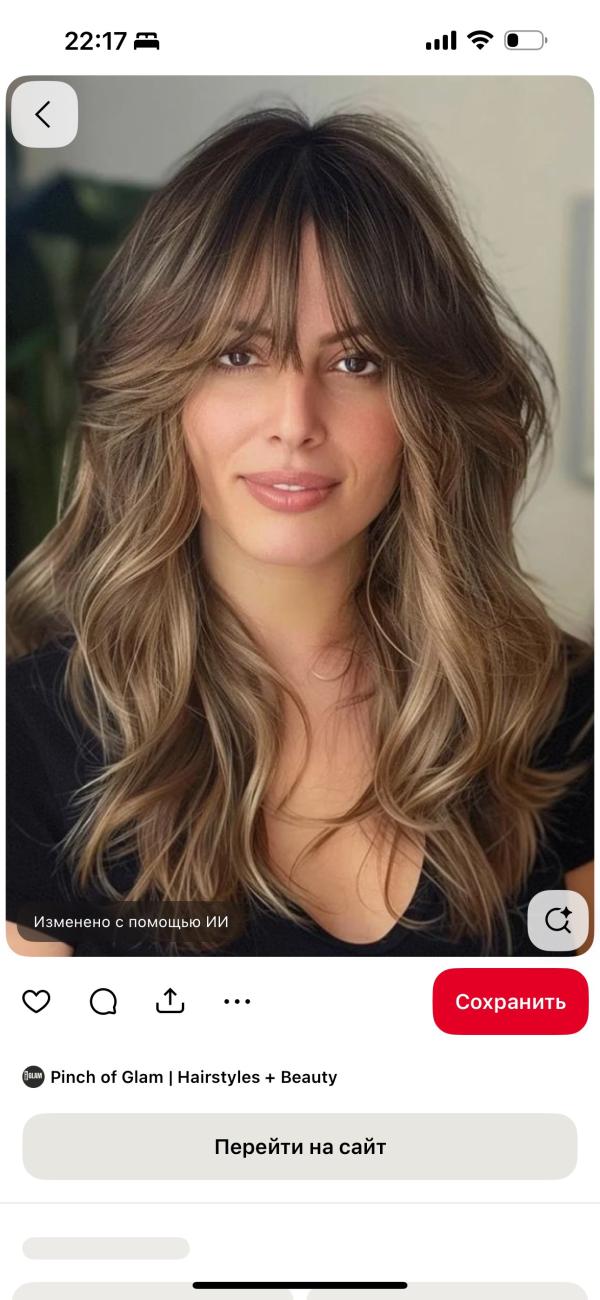Open the hairstyle pin image fullscreen

pyautogui.click(x=300, y=500)
